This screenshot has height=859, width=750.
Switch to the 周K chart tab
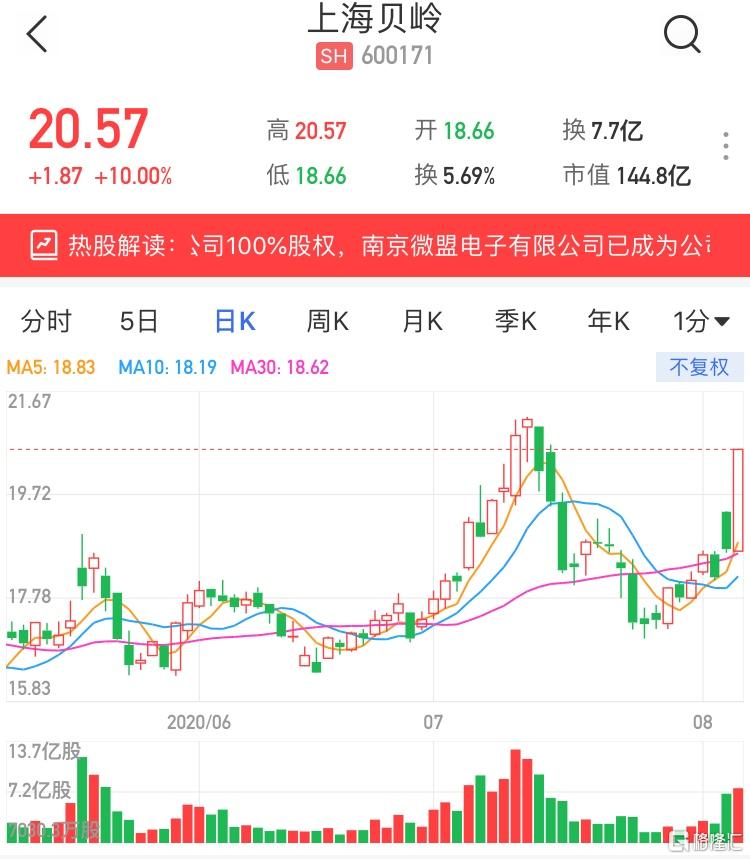(x=327, y=321)
